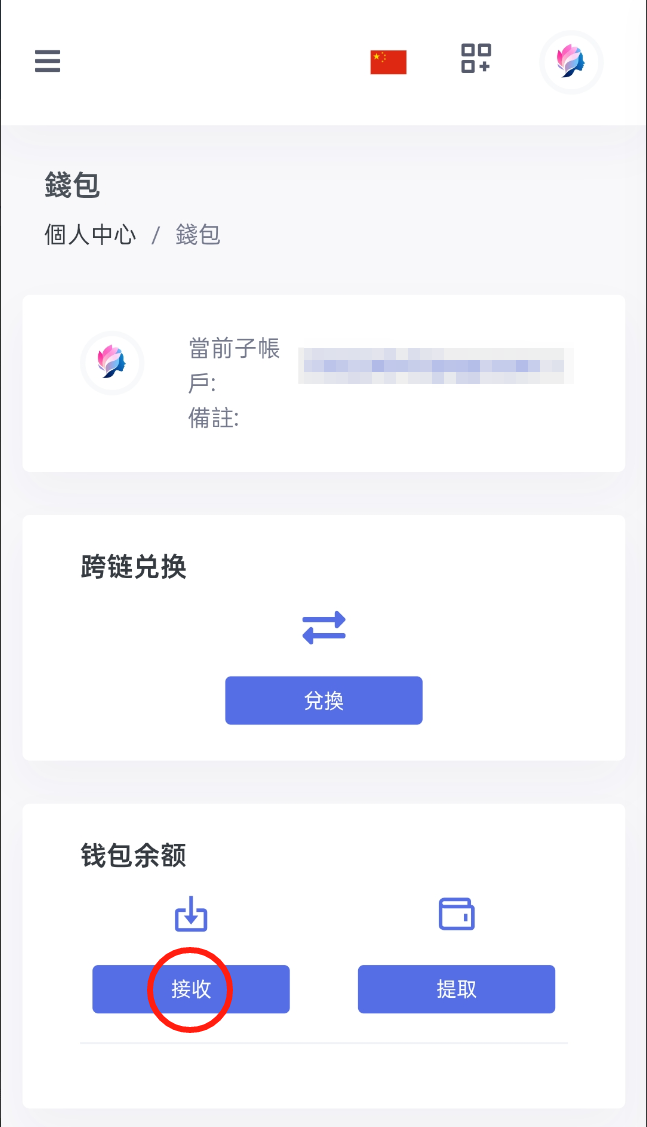Tap 提取 to withdraw funds
This screenshot has width=647, height=1127.
pos(456,989)
